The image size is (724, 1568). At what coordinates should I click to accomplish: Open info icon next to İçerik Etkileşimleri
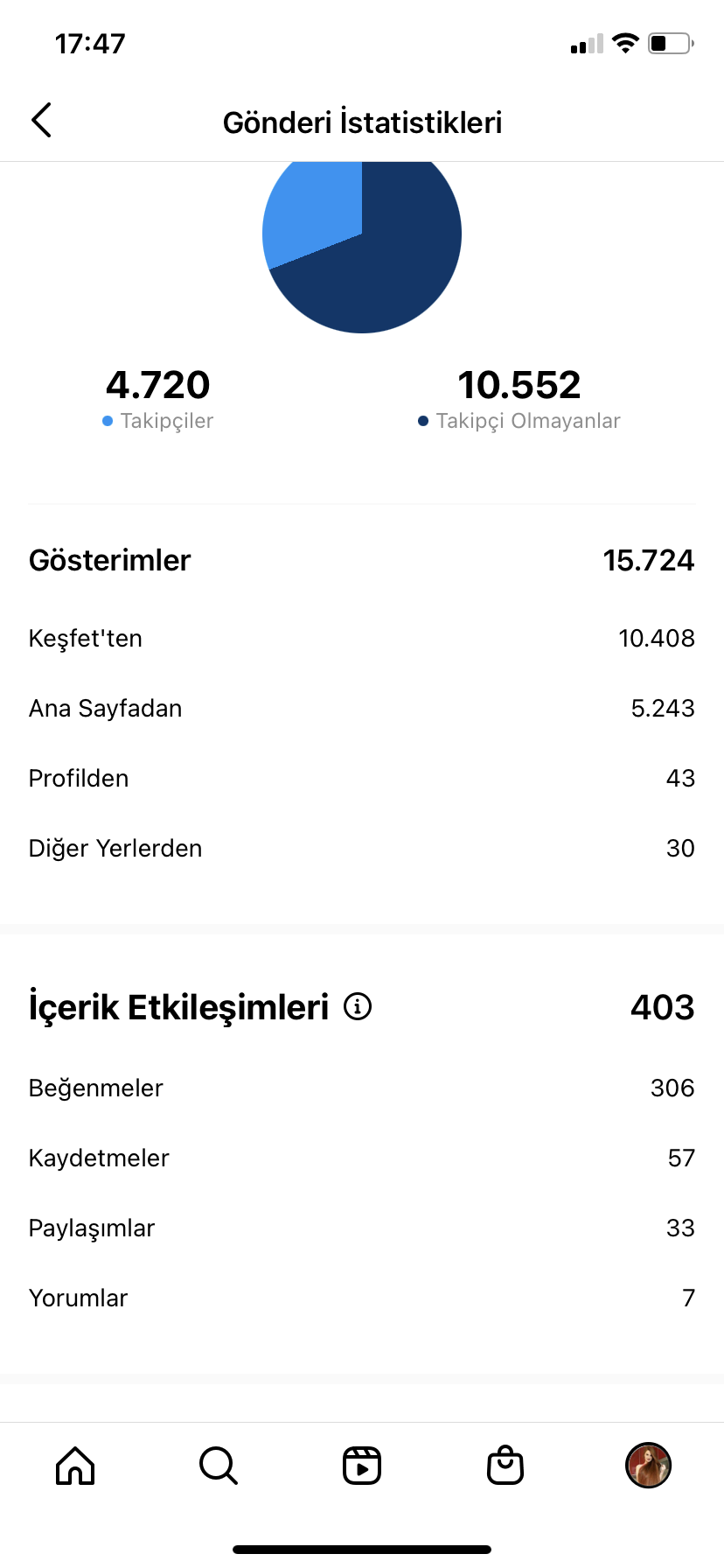pos(358,1006)
